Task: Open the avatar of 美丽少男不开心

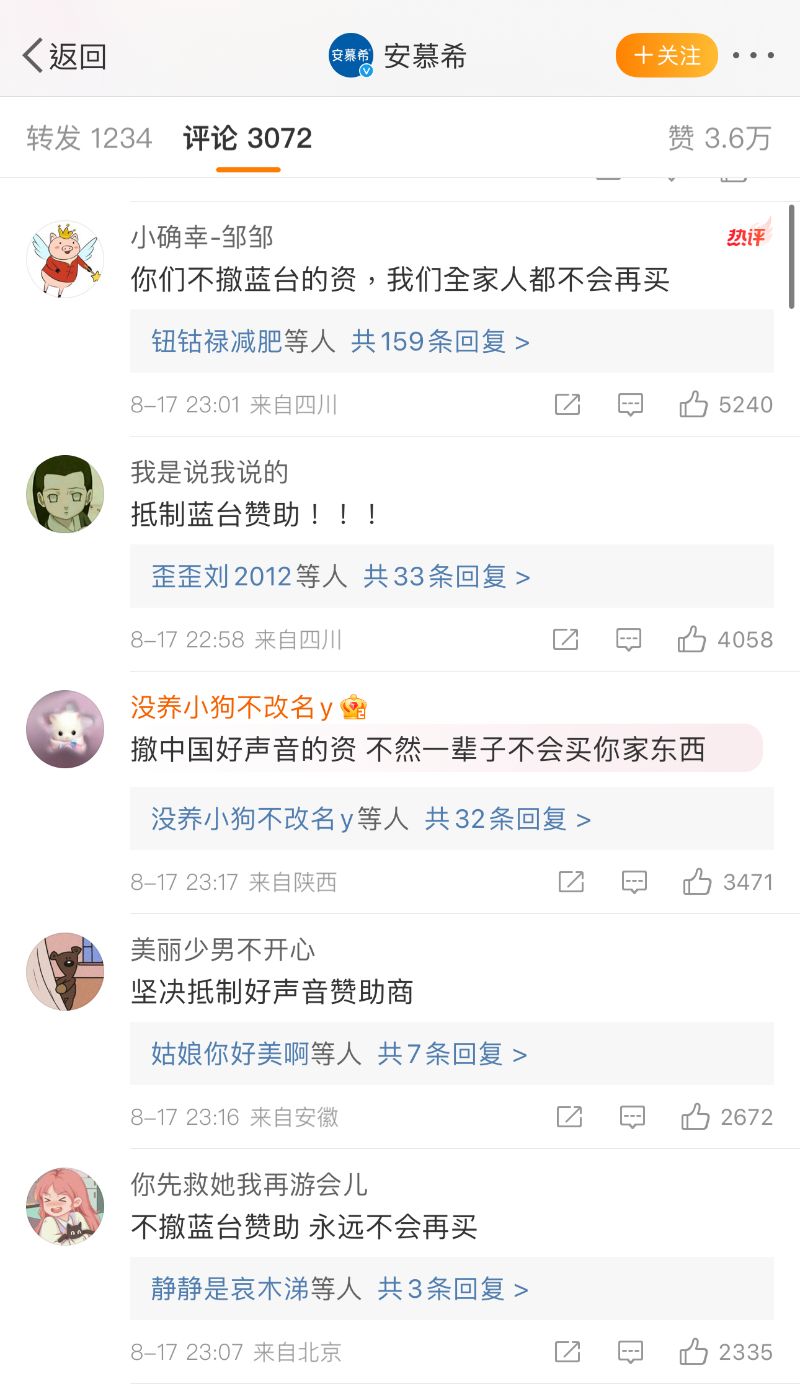Action: pyautogui.click(x=65, y=971)
